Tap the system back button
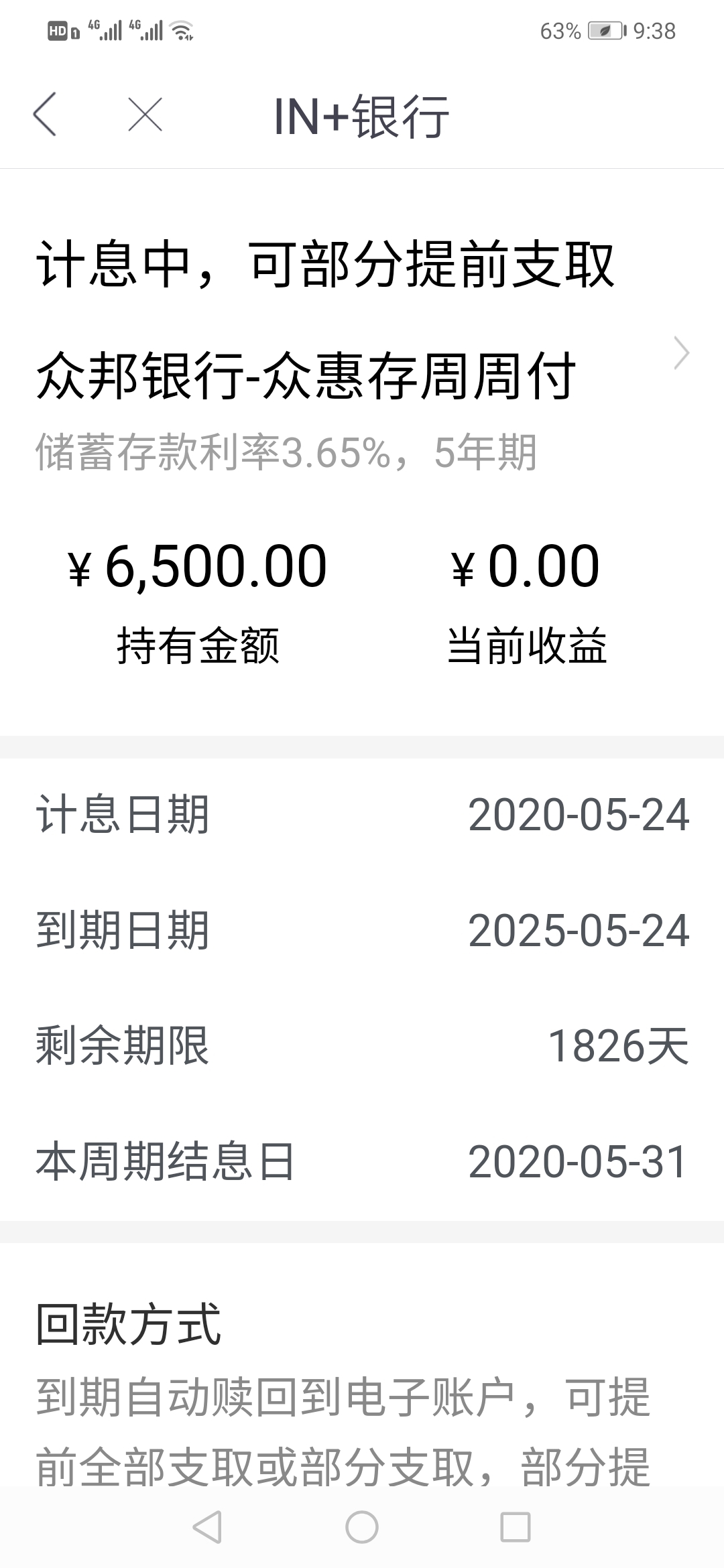This screenshot has height=1568, width=724. (x=207, y=1528)
